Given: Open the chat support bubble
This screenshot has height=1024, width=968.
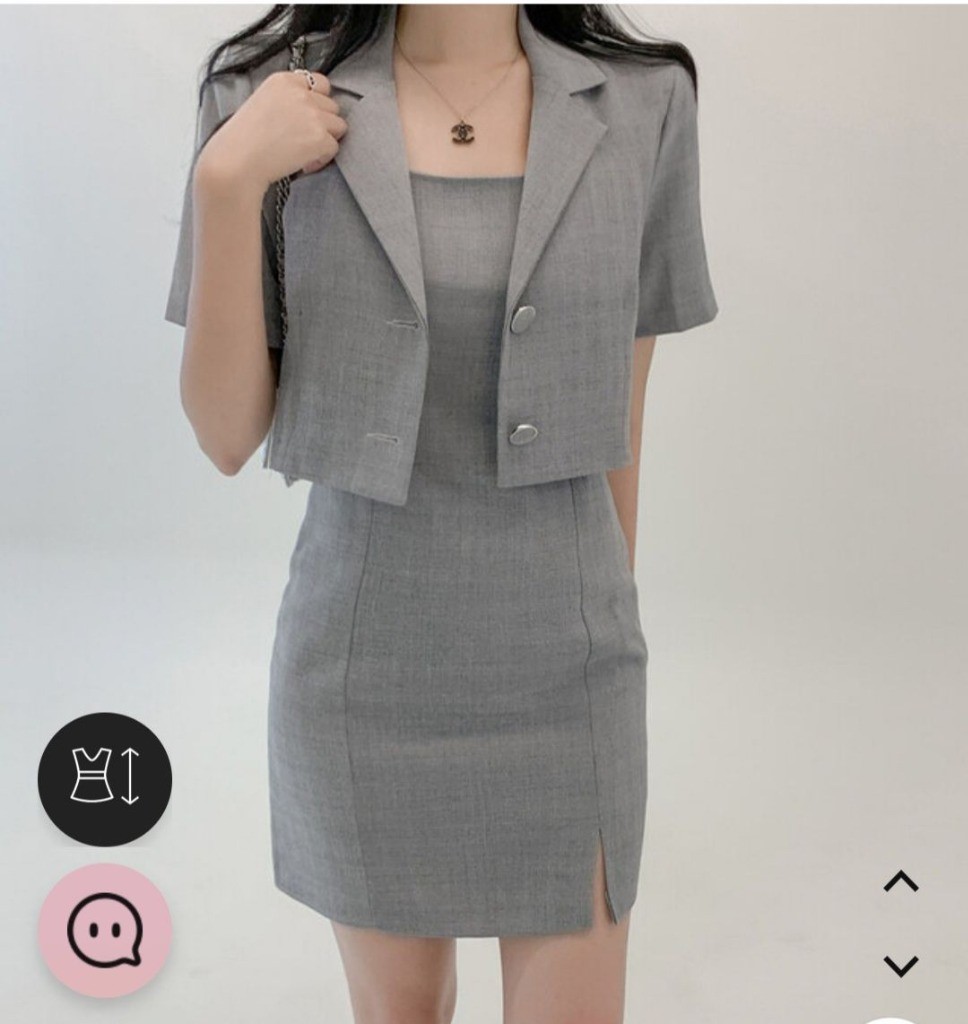Looking at the screenshot, I should coord(105,930).
